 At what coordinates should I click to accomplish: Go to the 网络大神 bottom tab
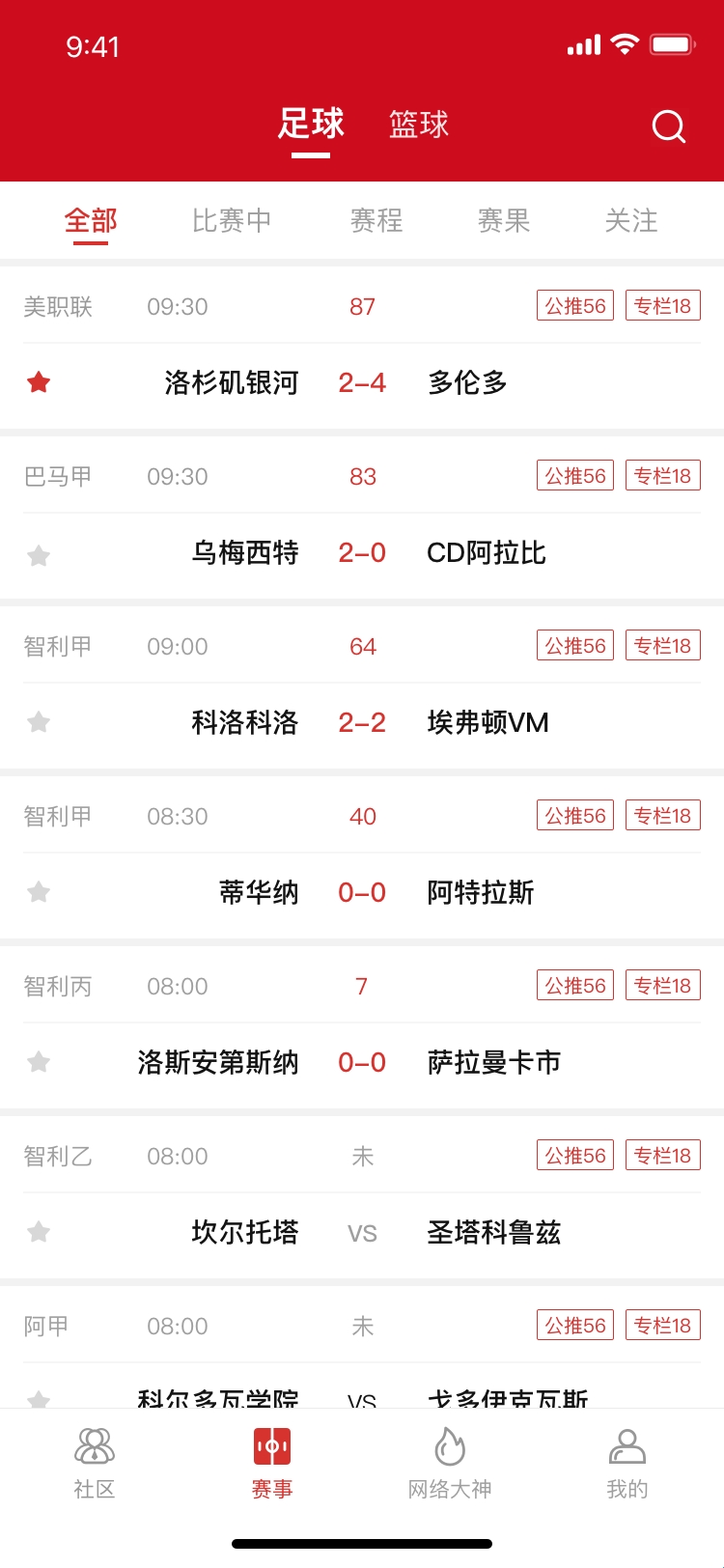(450, 1464)
